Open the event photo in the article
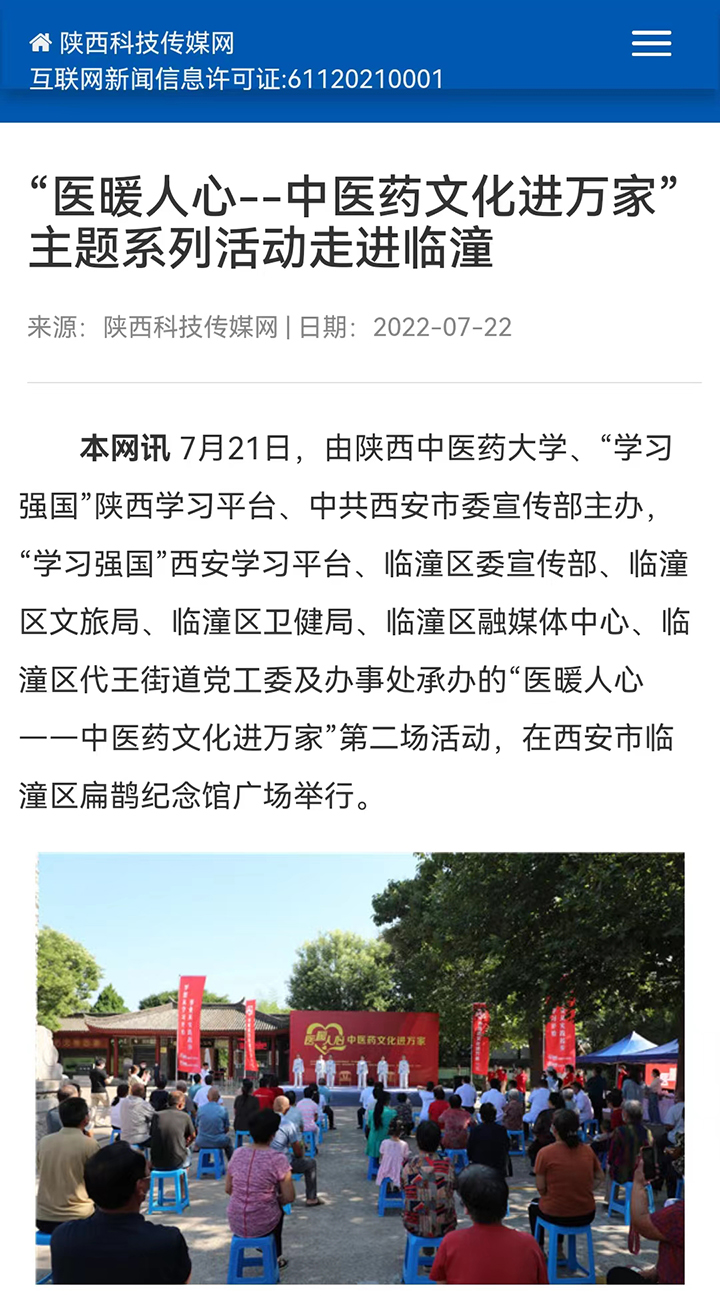The width and height of the screenshot is (720, 1308). coord(360,1067)
